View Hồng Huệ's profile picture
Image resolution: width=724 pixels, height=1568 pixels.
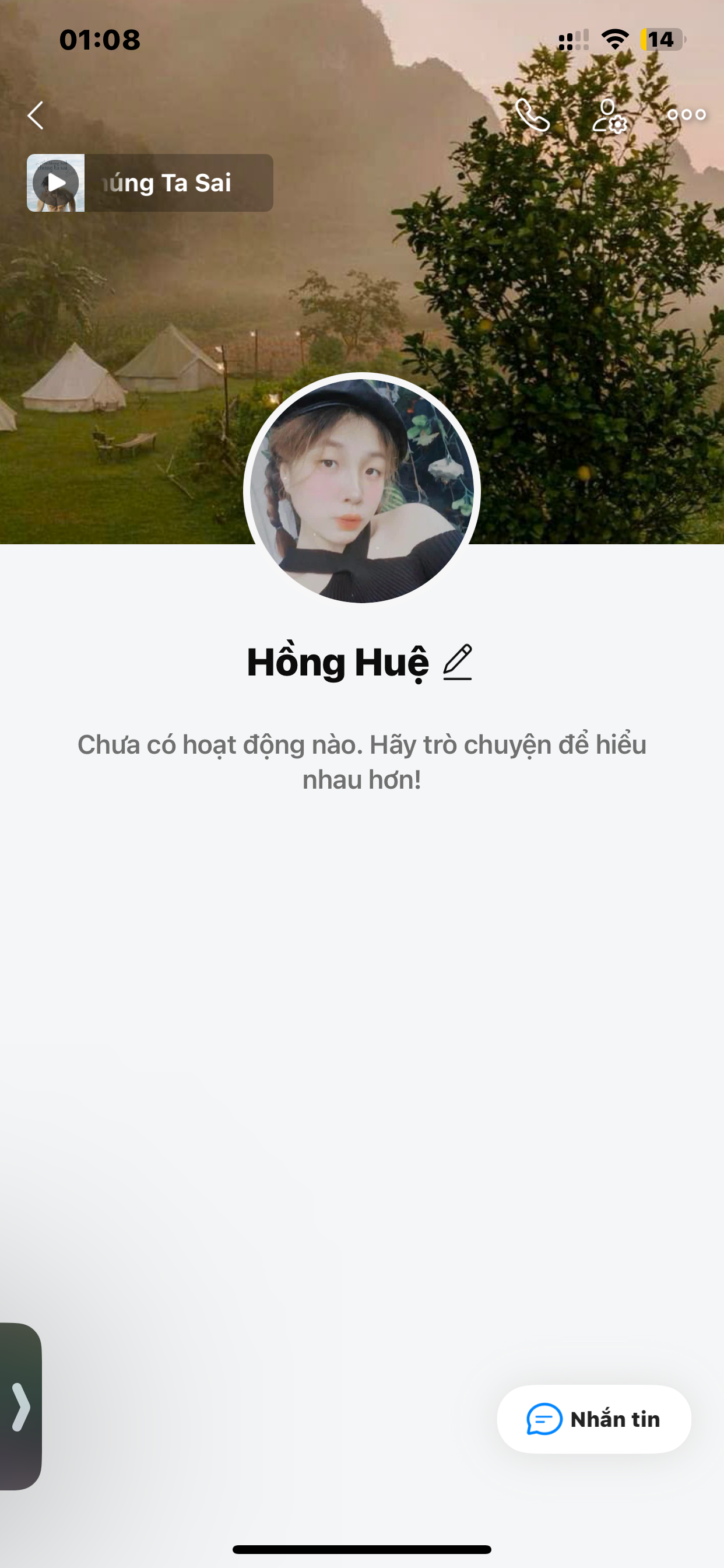pos(362,491)
